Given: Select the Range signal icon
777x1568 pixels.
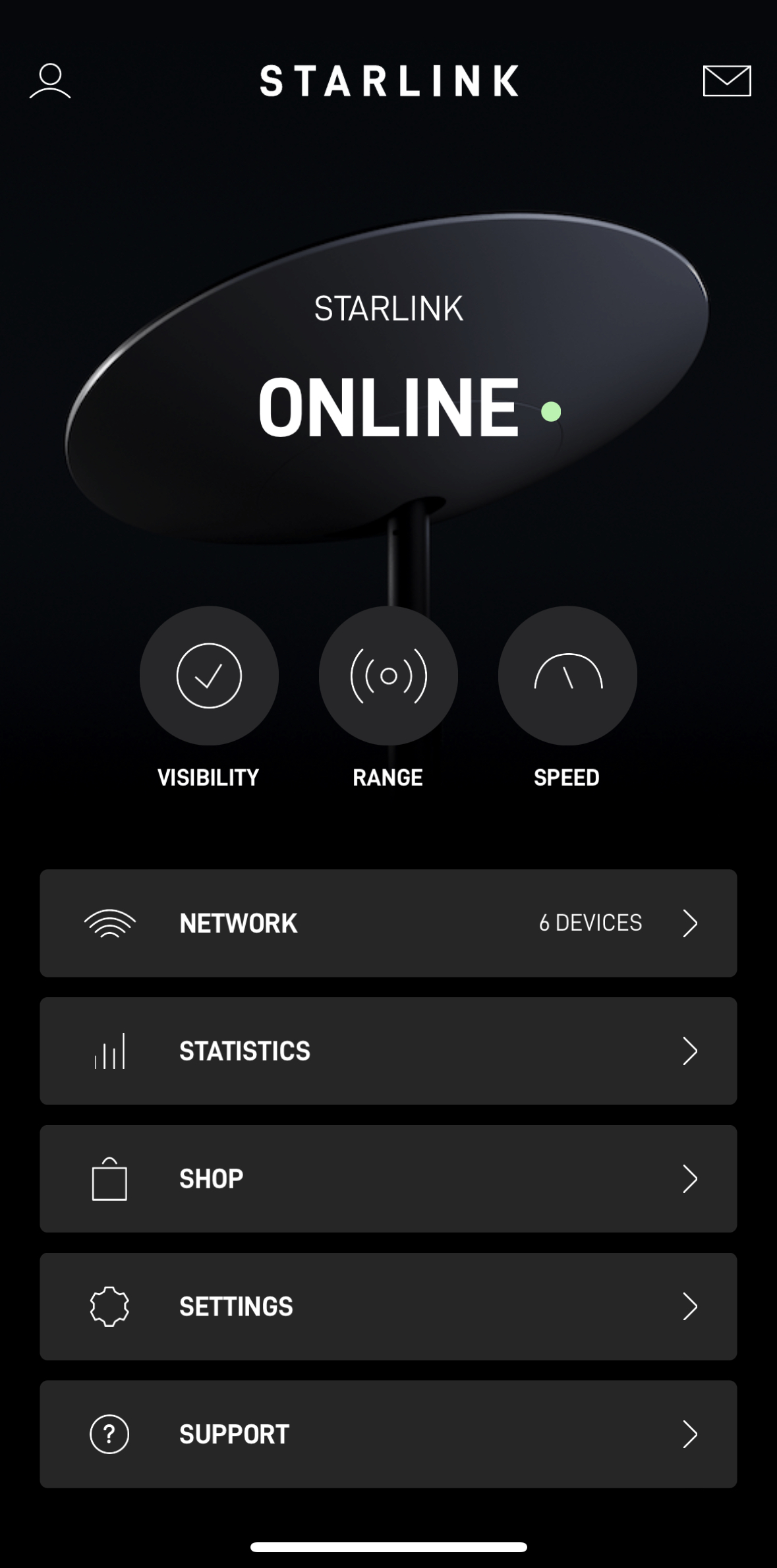Looking at the screenshot, I should coord(388,676).
